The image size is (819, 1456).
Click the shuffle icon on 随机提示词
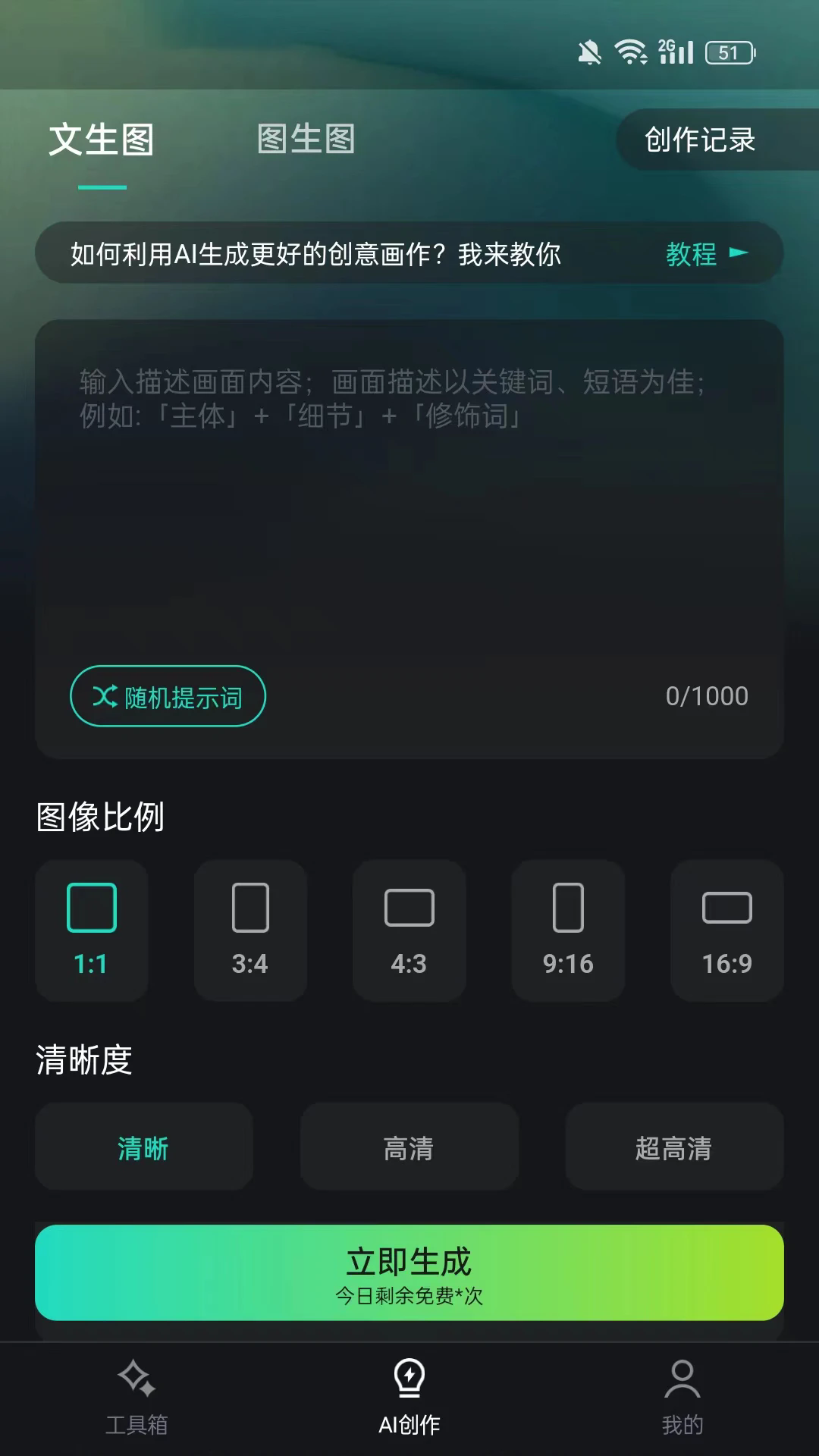click(x=106, y=695)
